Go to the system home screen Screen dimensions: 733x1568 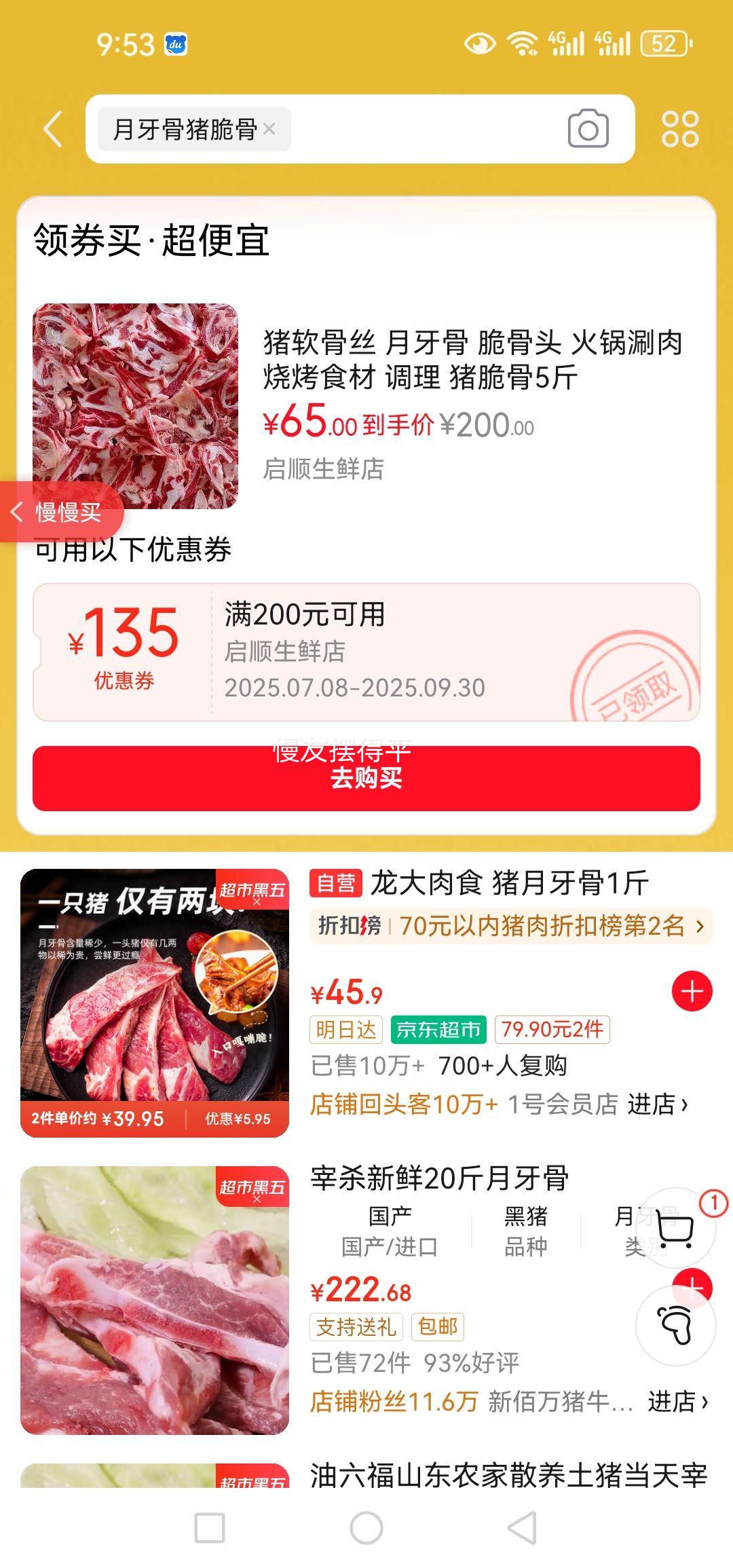(366, 1529)
